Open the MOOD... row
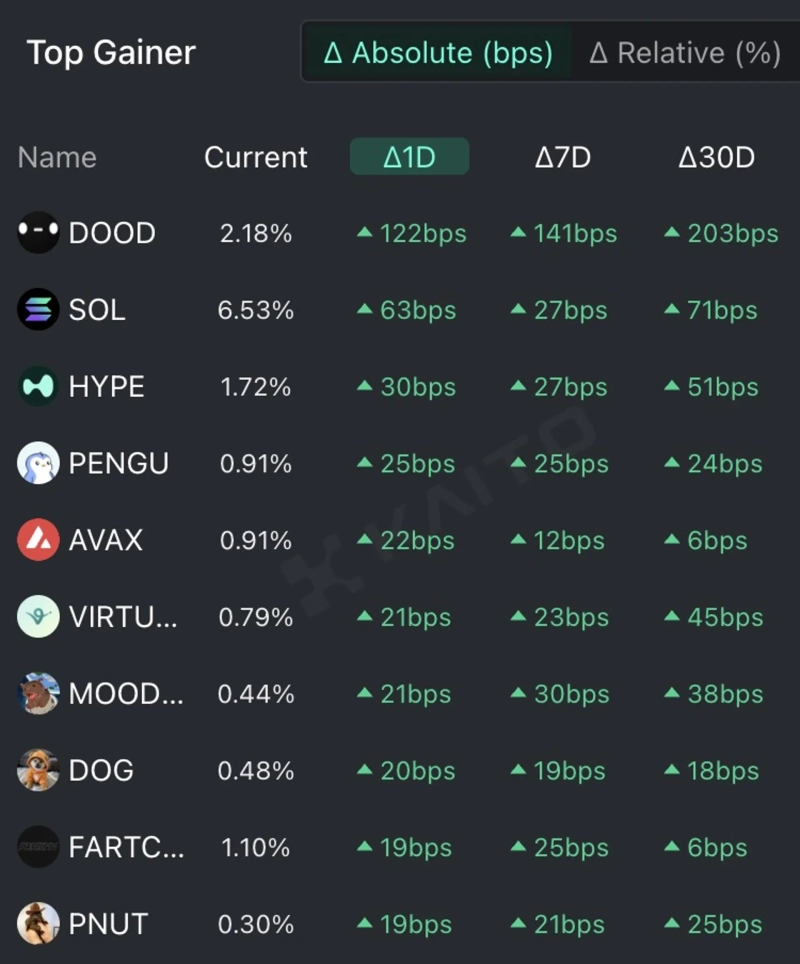The image size is (800, 964). point(125,694)
